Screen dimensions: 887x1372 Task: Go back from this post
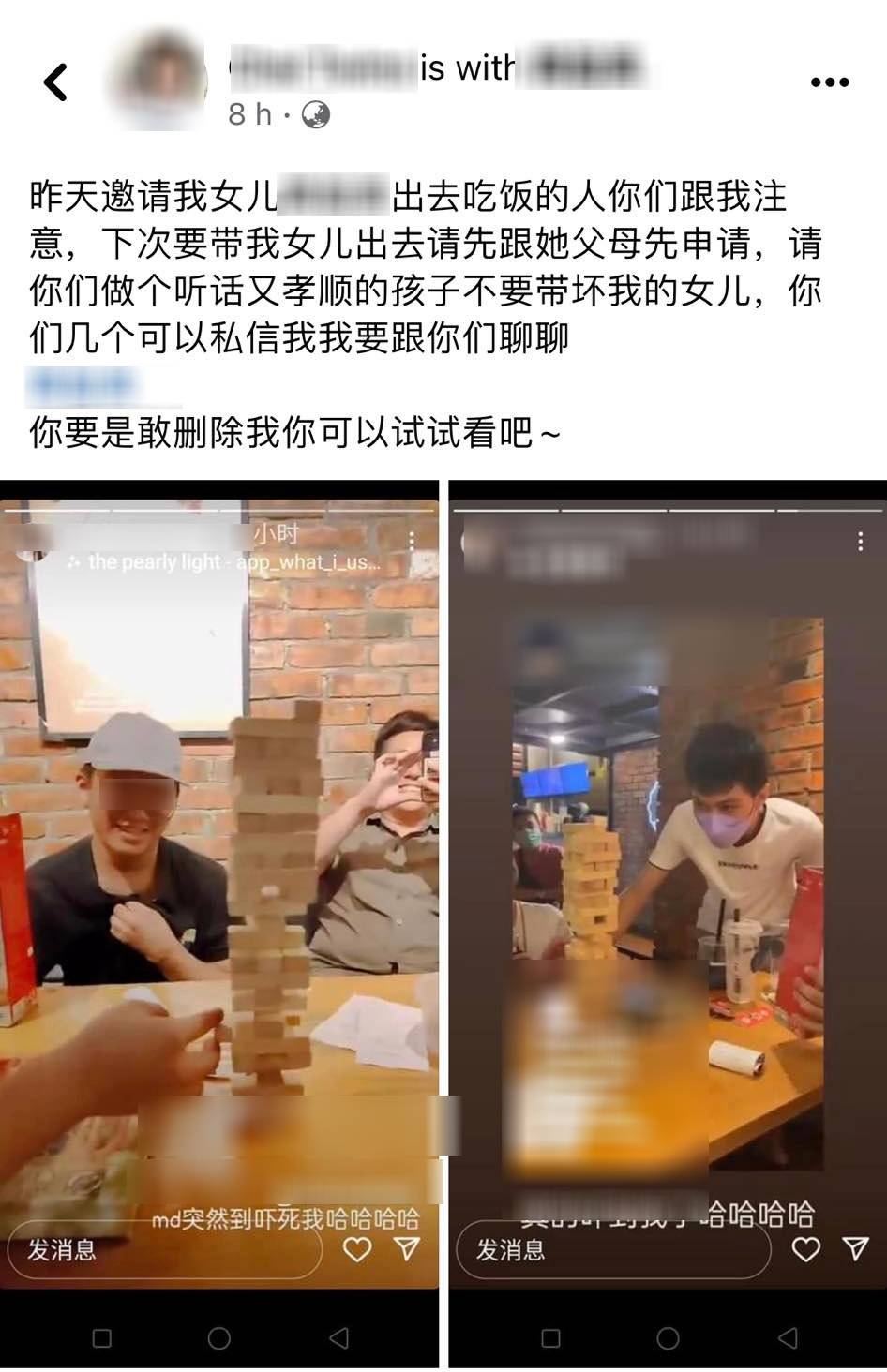[x=56, y=82]
